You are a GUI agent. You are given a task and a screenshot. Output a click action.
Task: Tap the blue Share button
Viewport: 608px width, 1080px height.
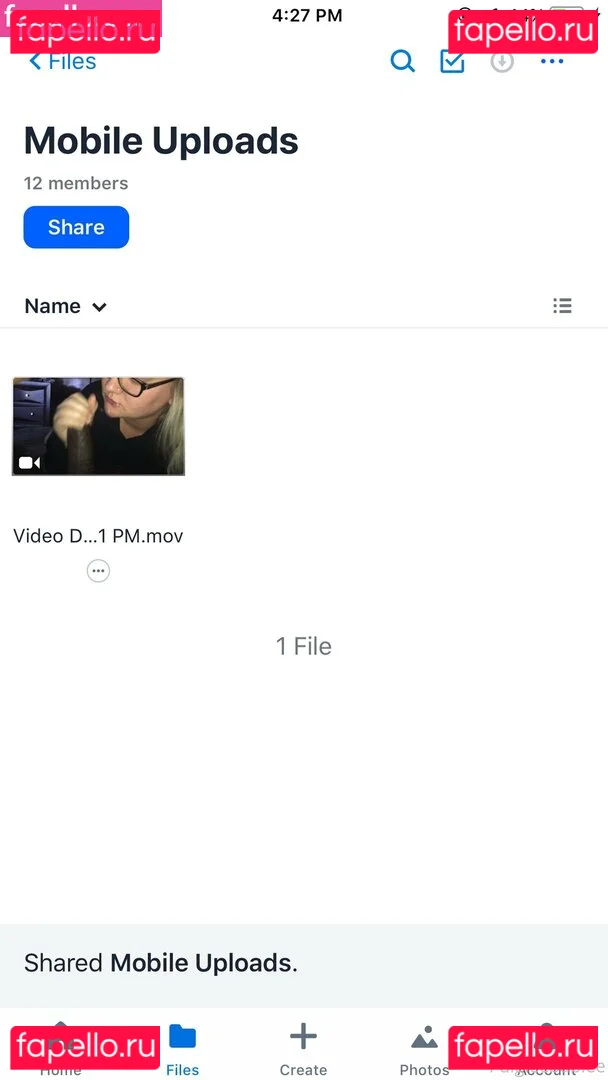76,227
